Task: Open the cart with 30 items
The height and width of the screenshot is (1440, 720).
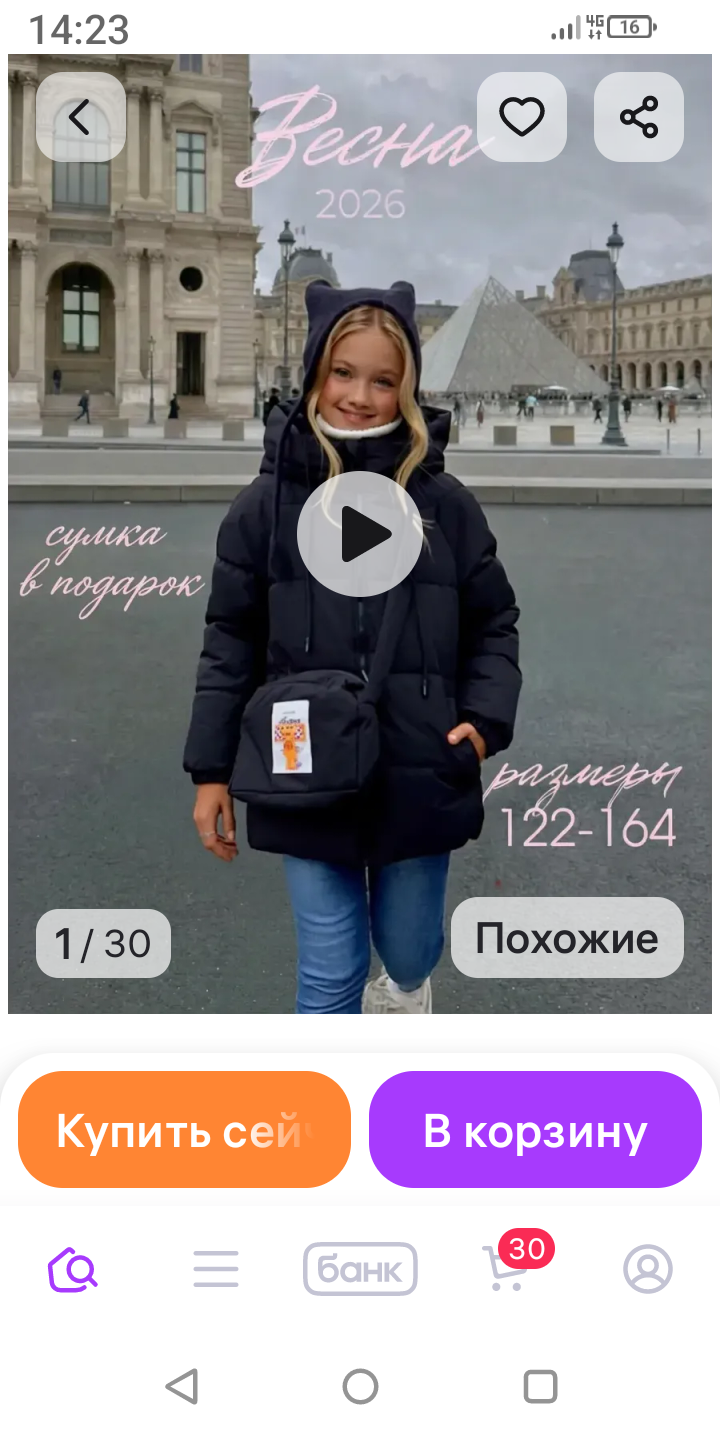Action: point(506,1270)
